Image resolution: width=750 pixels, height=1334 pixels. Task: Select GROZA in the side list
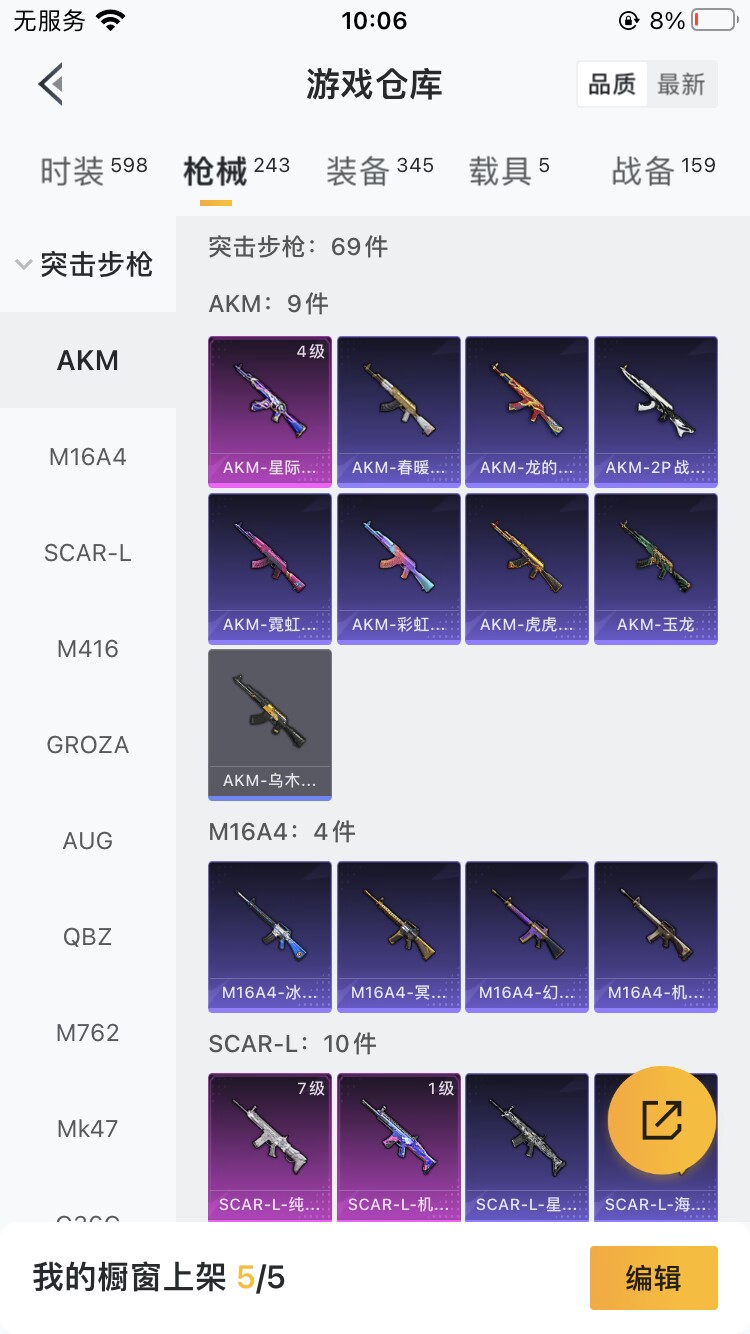[x=88, y=745]
